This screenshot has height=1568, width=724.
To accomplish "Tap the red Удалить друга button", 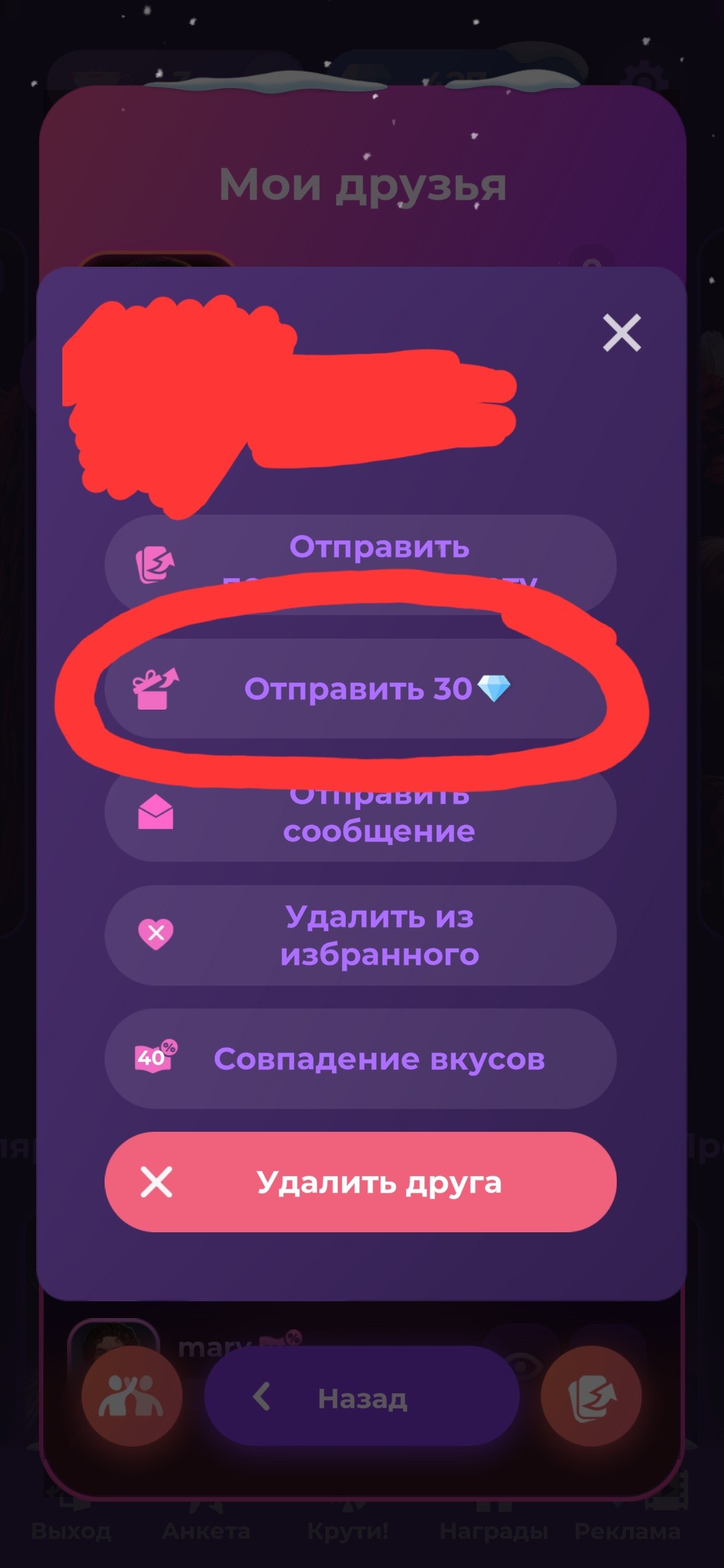I will click(360, 1182).
